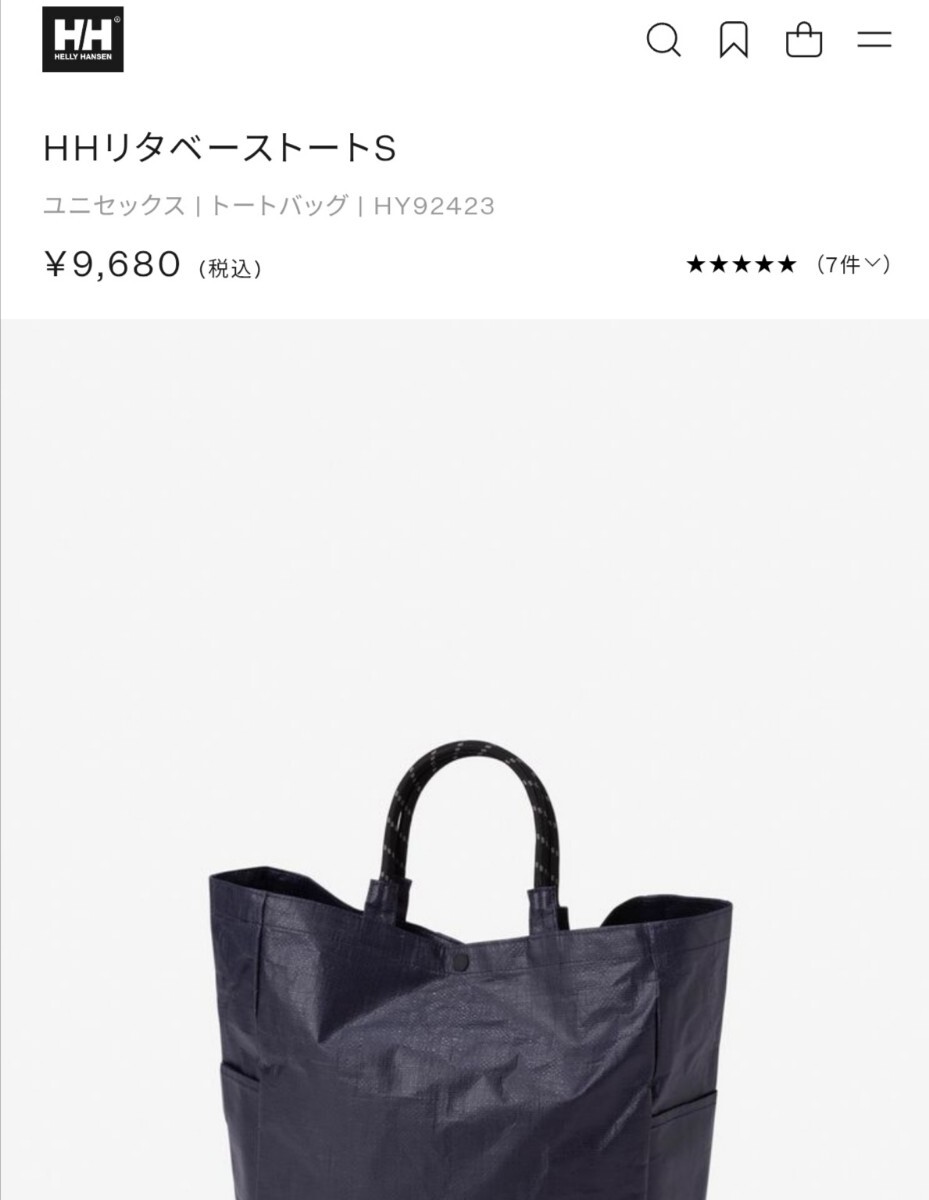This screenshot has width=929, height=1200.
Task: Open saved bookmarks
Action: tap(734, 40)
